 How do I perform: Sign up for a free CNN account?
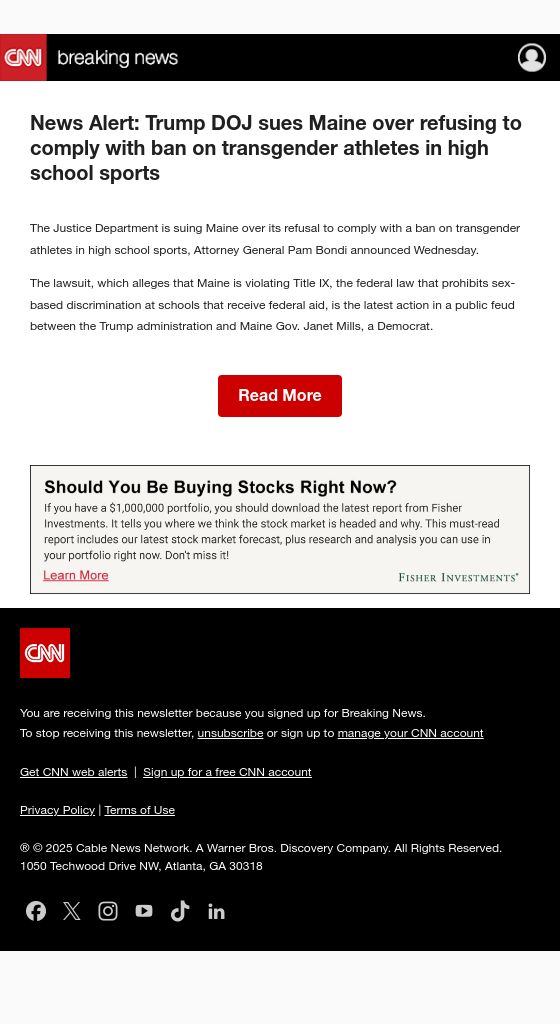point(227,772)
